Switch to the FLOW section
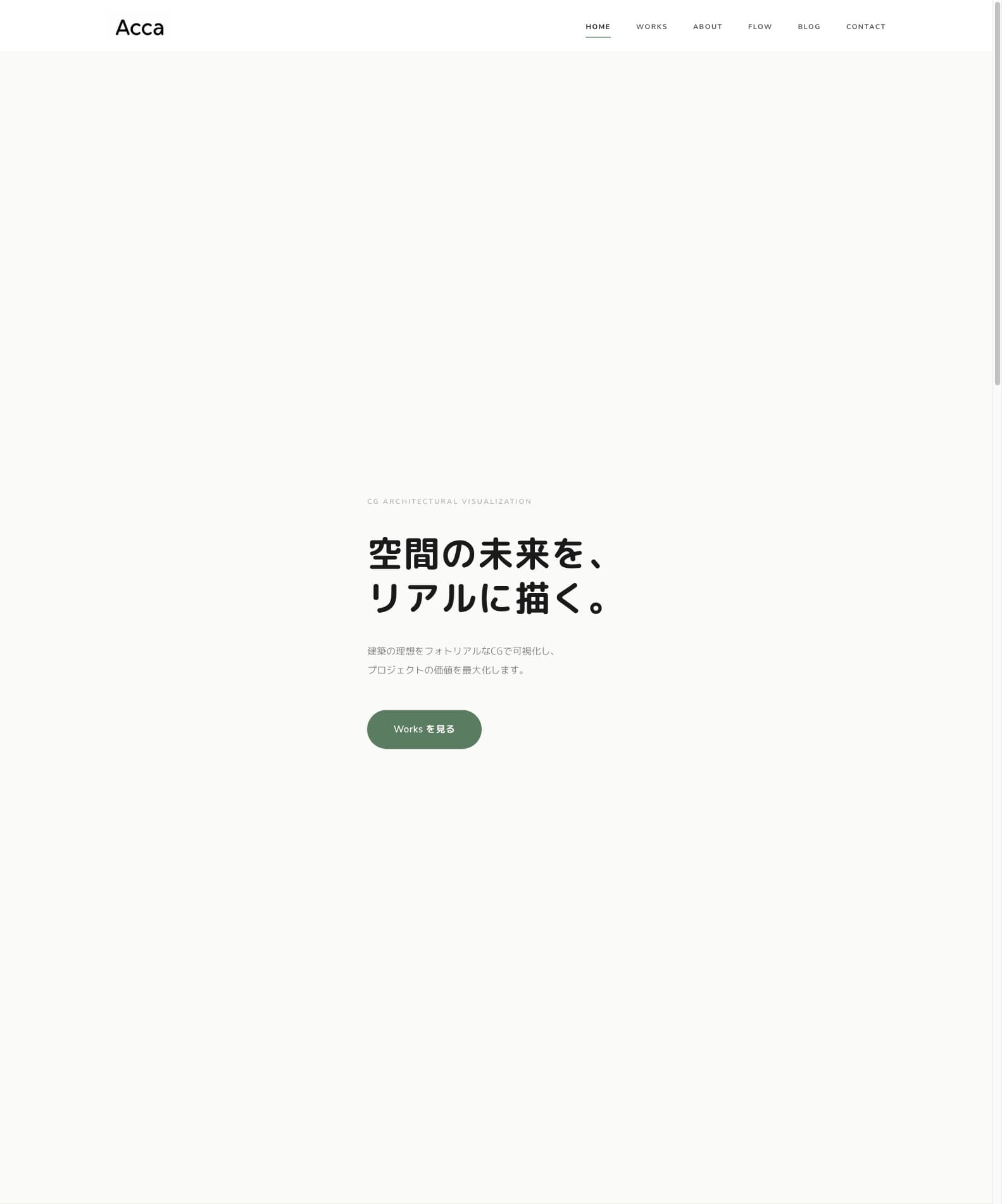This screenshot has width=1002, height=1204. click(x=760, y=27)
